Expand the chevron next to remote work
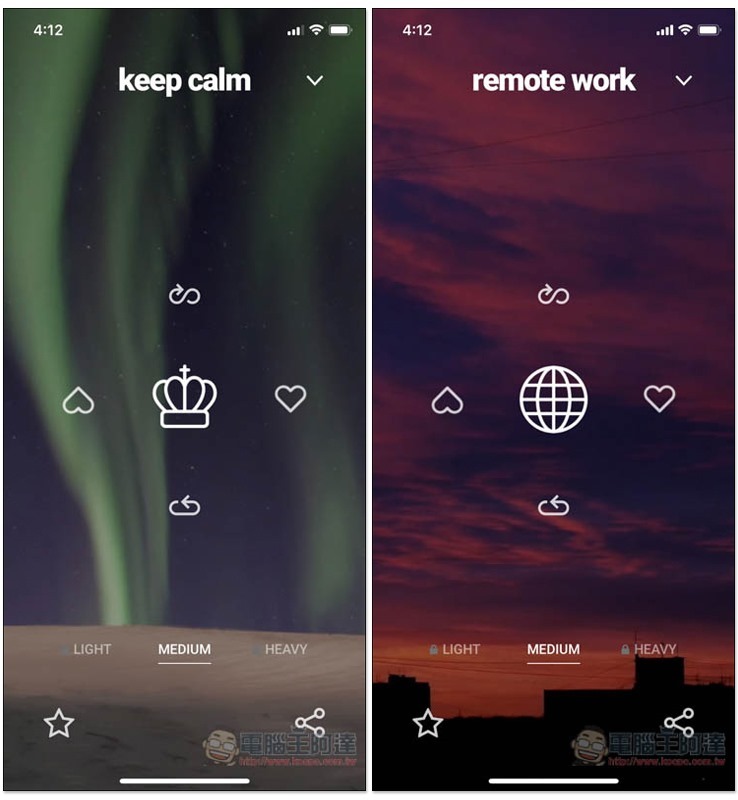Image resolution: width=738 pixels, height=800 pixels. click(x=684, y=80)
